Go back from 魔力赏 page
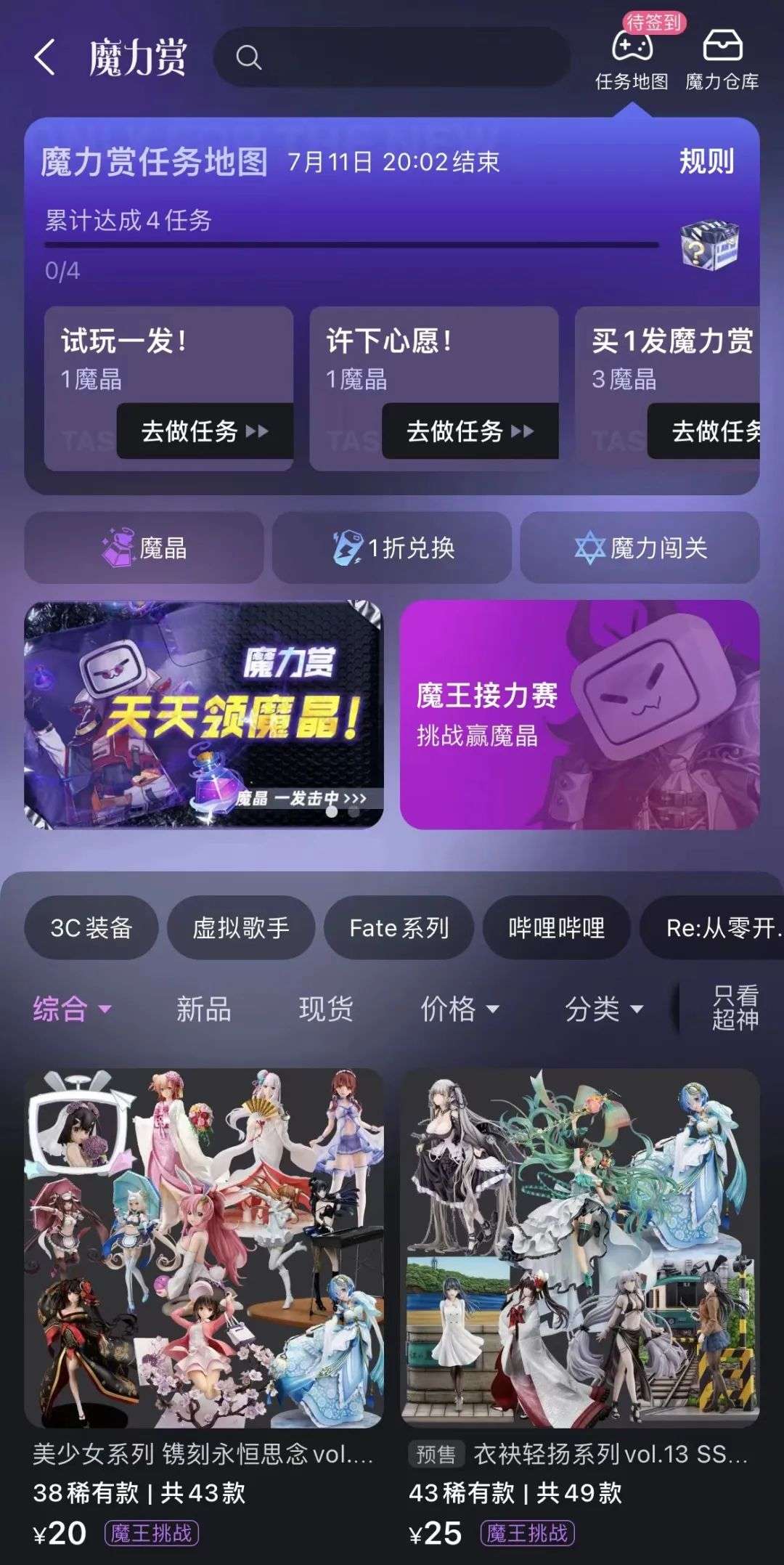Screen dimensions: 784x1565 coord(45,58)
